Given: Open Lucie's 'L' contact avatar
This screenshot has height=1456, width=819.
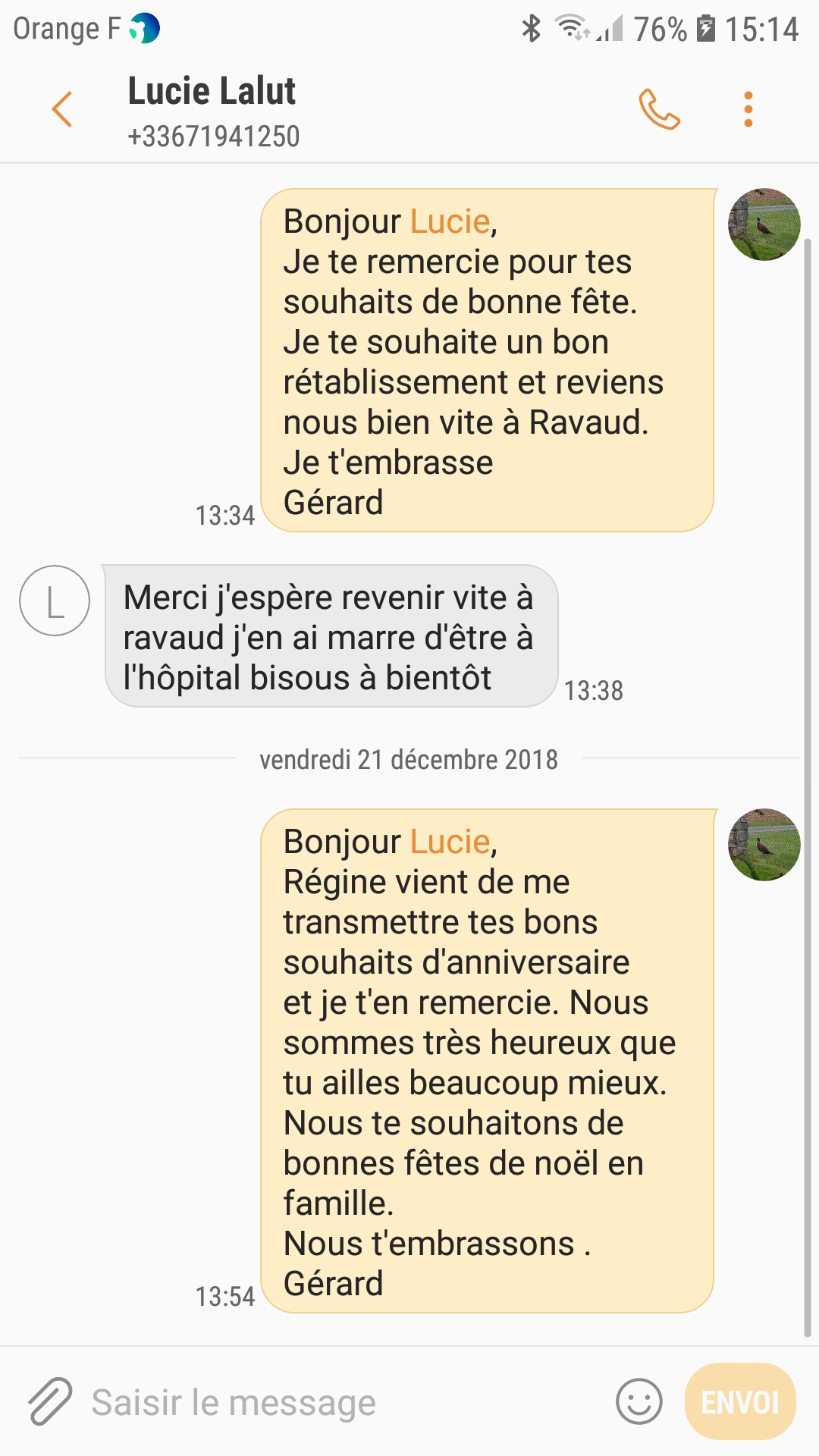Looking at the screenshot, I should (55, 601).
